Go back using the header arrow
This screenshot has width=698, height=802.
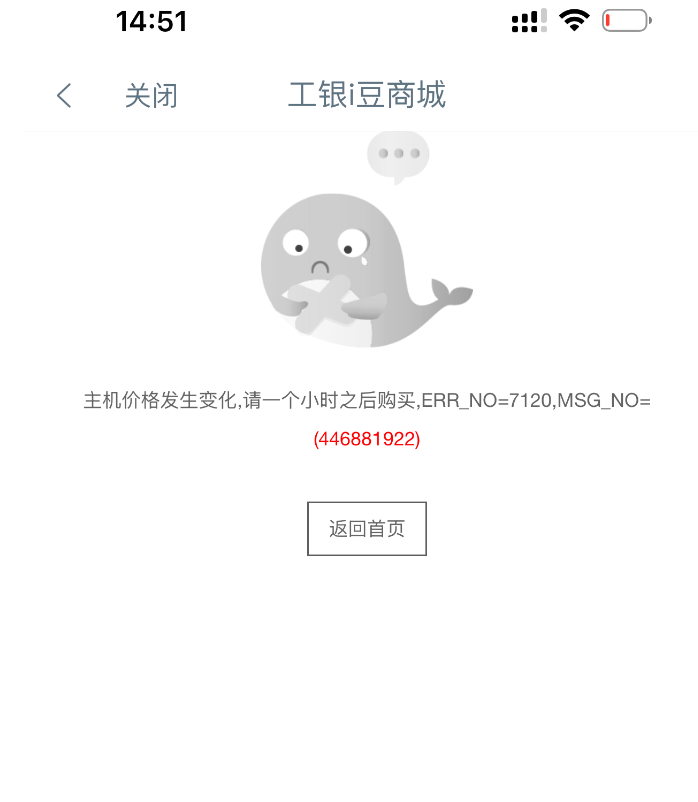click(x=64, y=96)
